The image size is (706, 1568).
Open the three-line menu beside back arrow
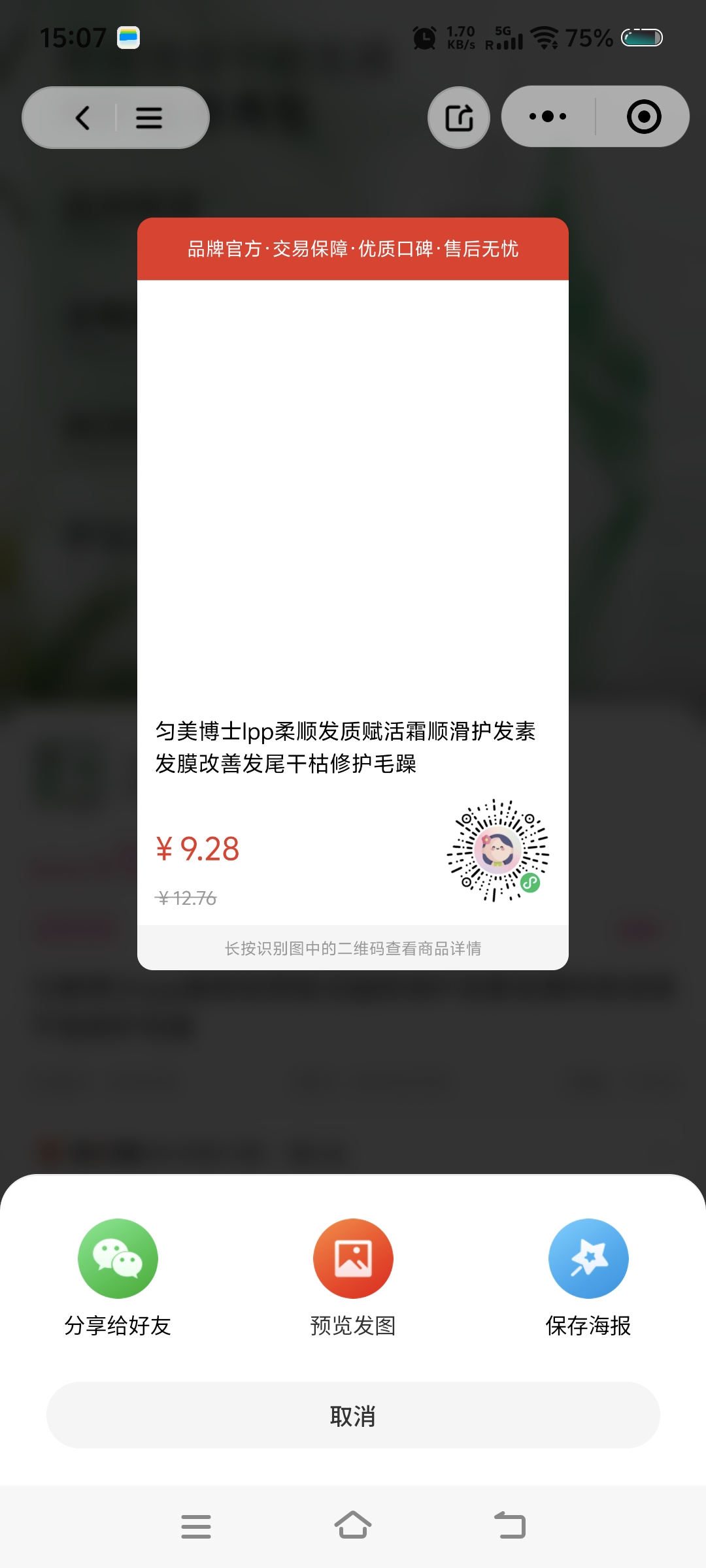point(149,118)
